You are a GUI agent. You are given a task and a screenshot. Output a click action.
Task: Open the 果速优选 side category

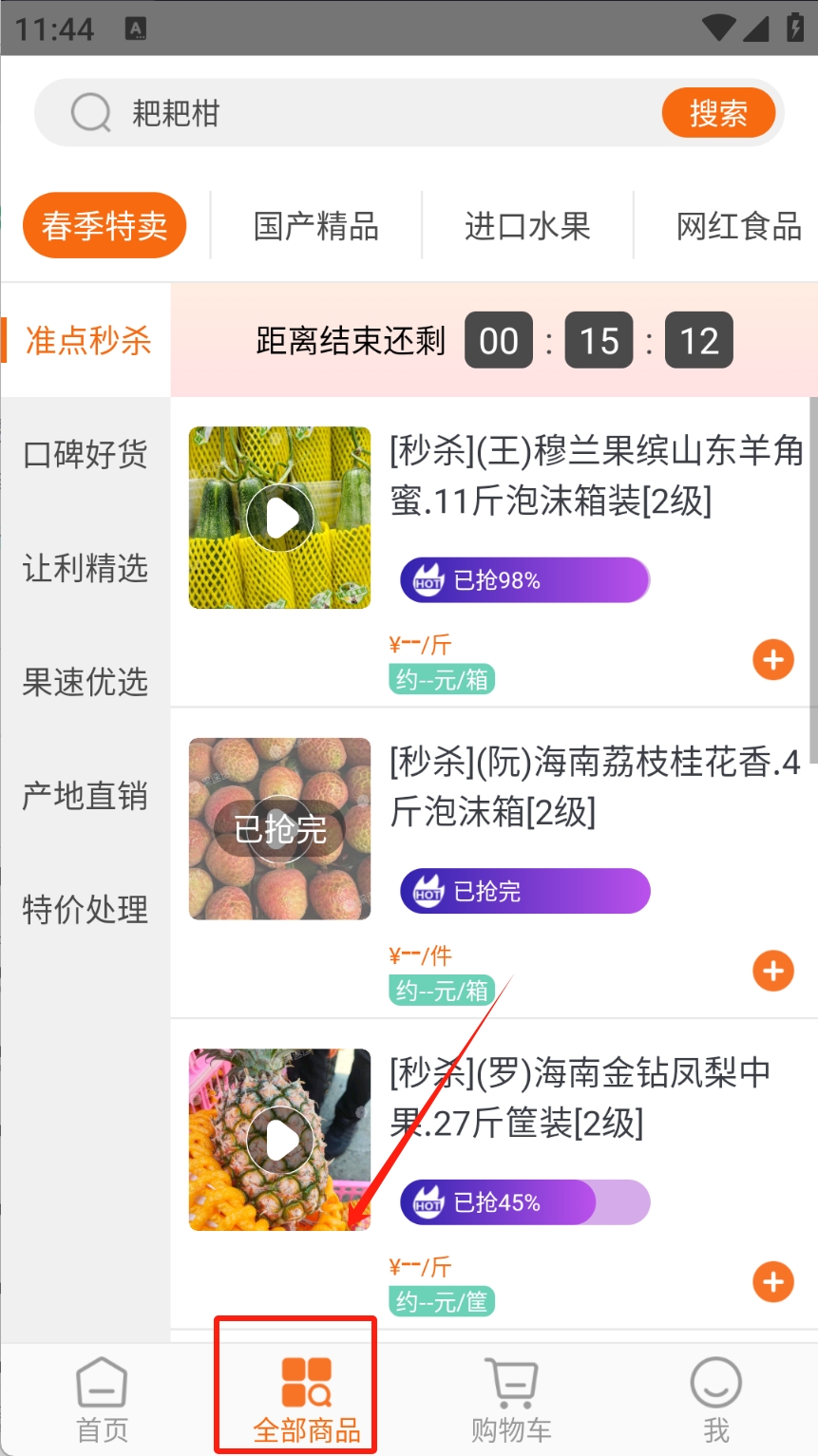point(86,682)
